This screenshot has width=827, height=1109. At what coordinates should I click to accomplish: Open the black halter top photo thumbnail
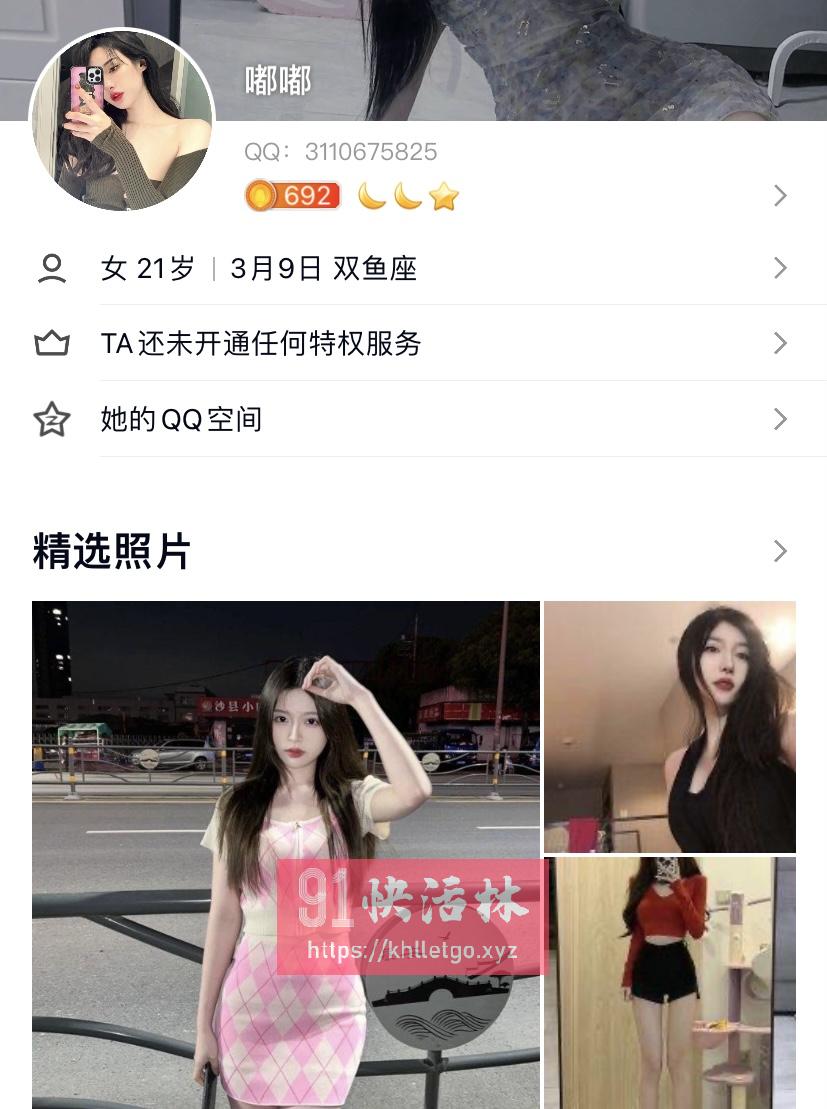coord(669,726)
